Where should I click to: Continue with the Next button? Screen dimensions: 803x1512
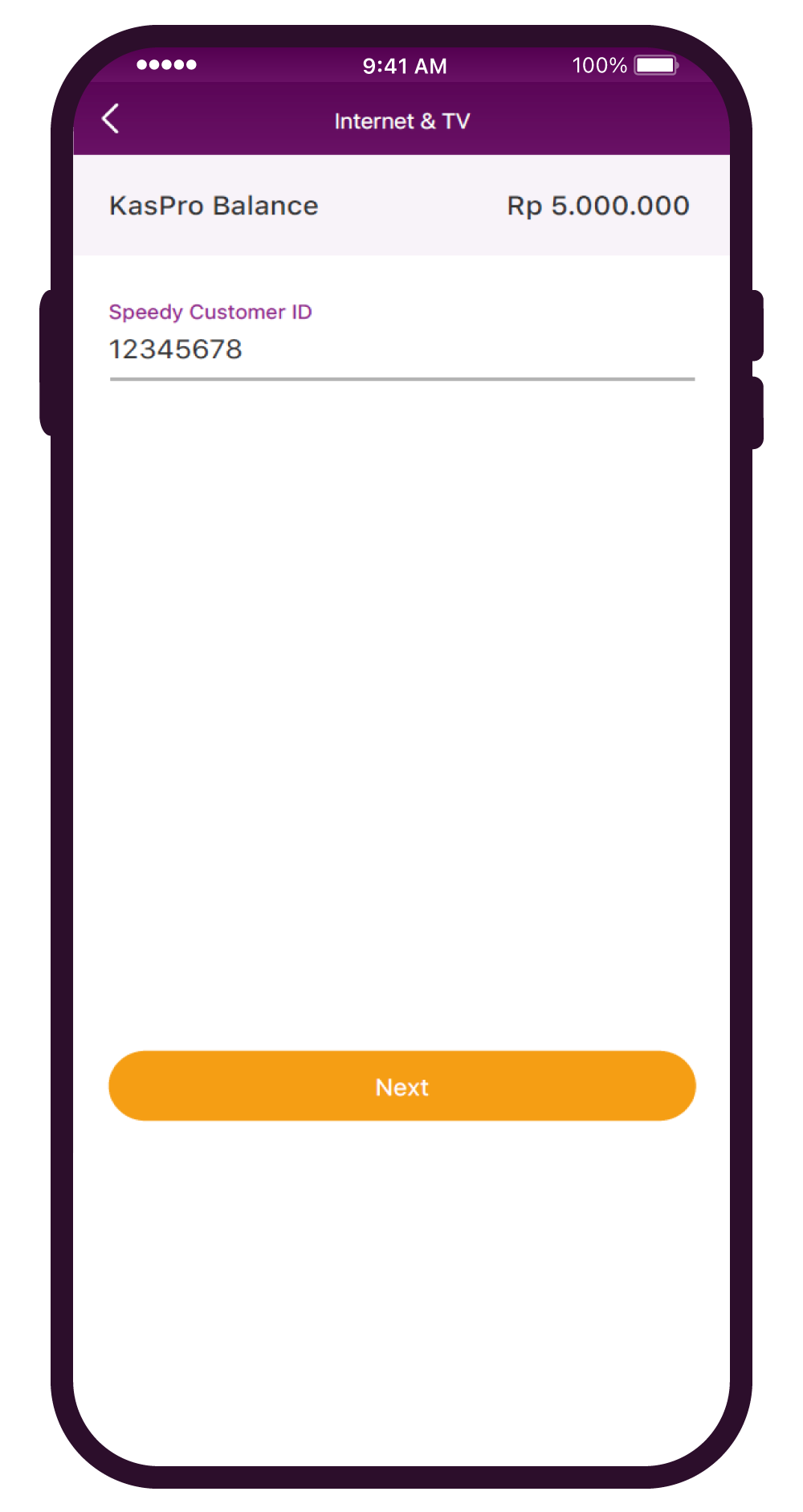pyautogui.click(x=401, y=1085)
